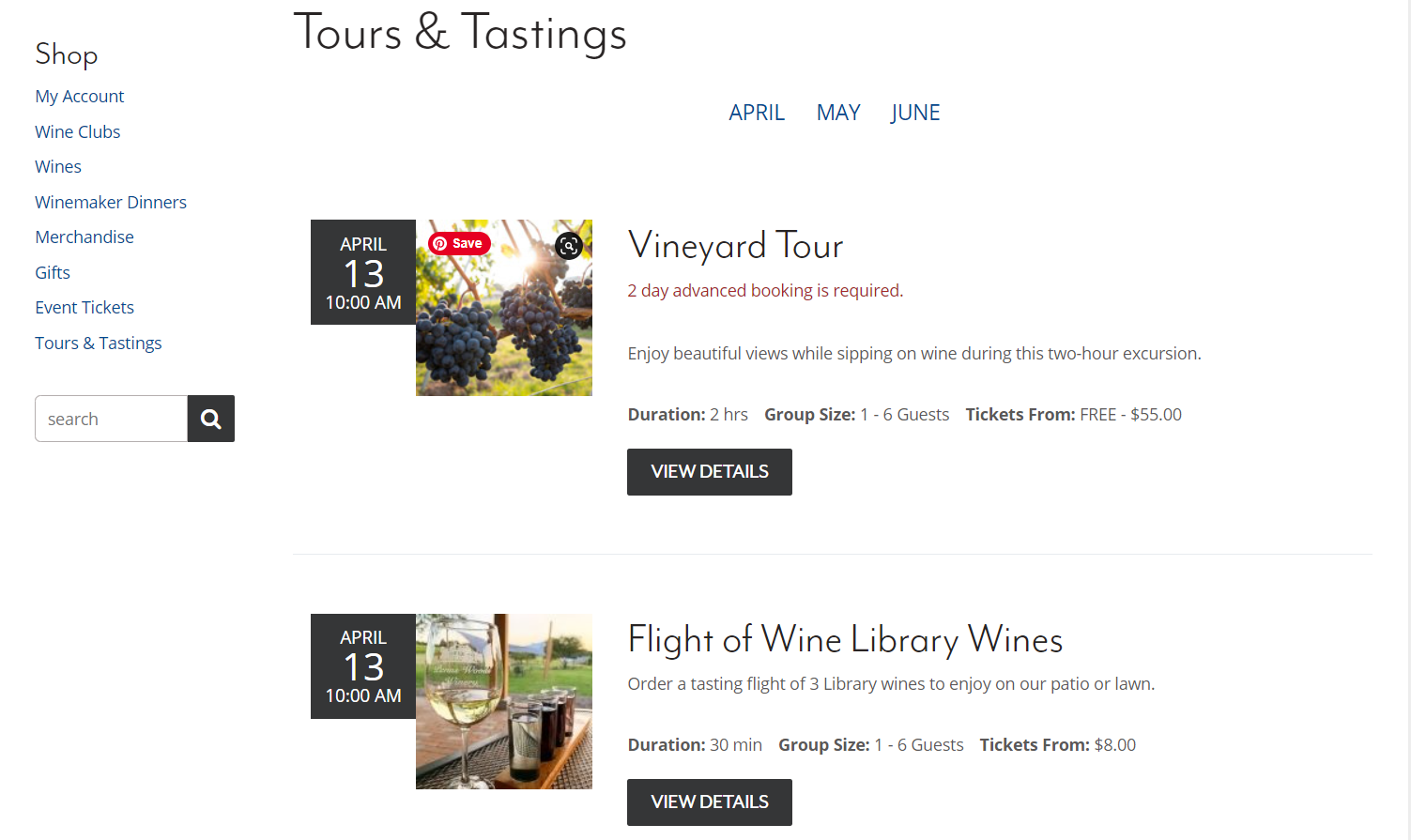
Task: View details for Vineyard Tour
Action: [710, 472]
